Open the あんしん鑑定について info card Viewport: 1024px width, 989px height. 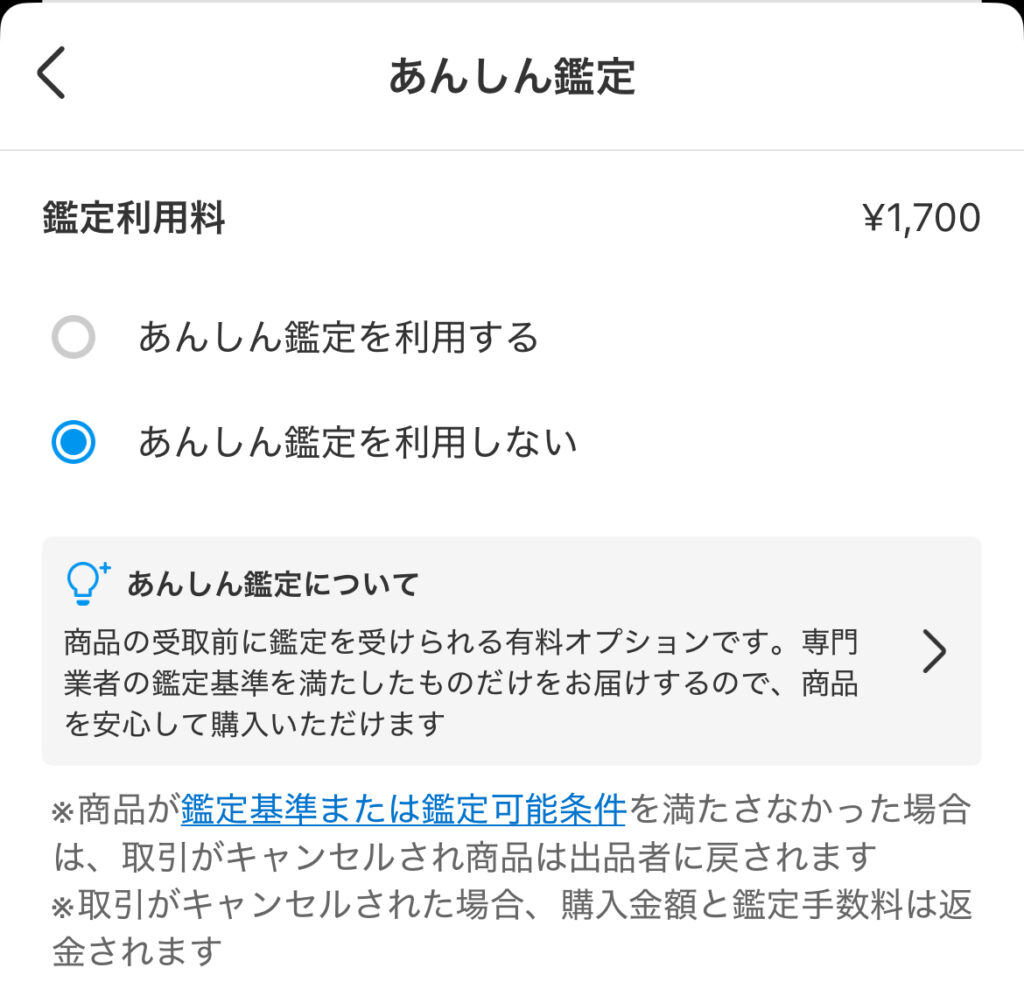click(511, 651)
